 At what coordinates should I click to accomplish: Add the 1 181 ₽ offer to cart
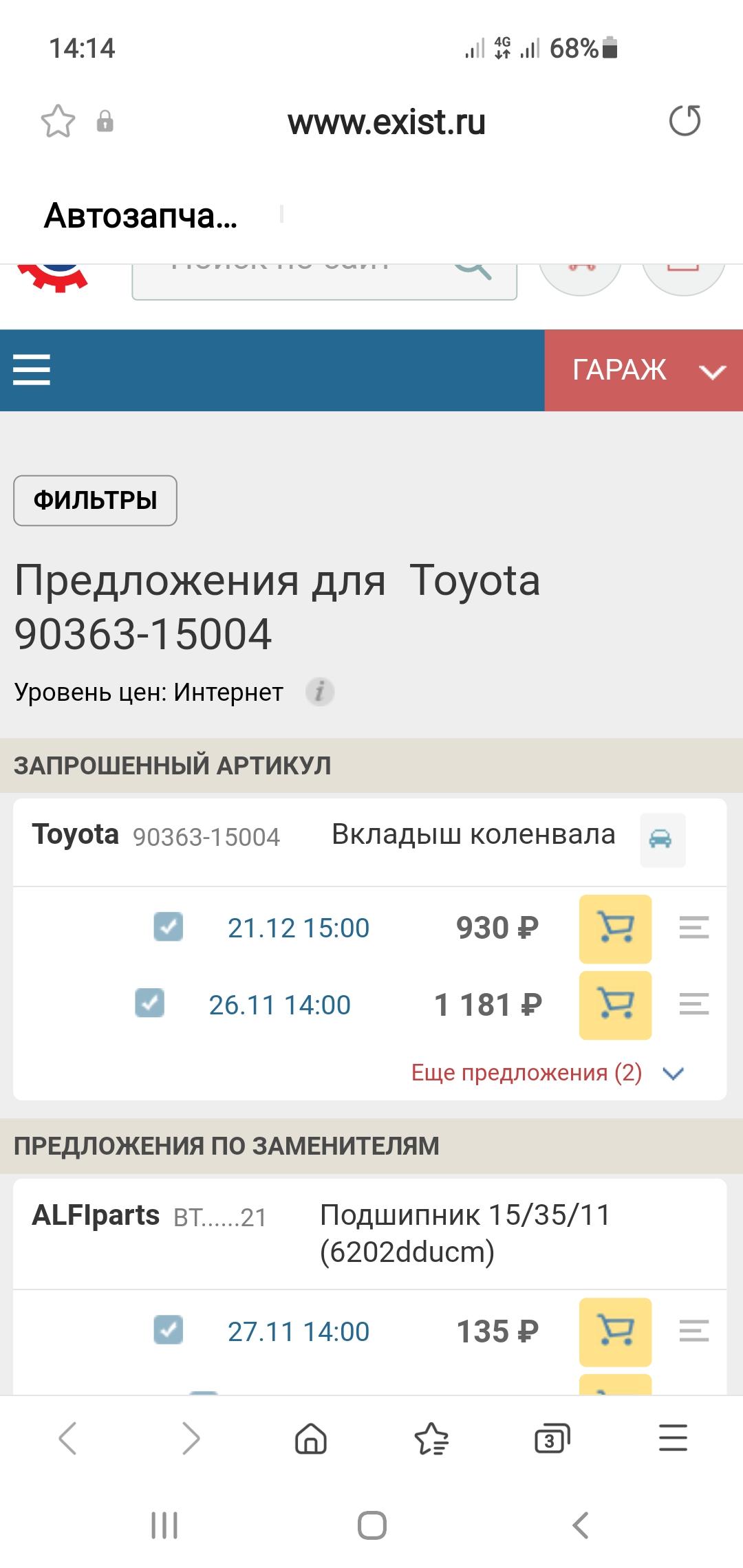pyautogui.click(x=616, y=1005)
